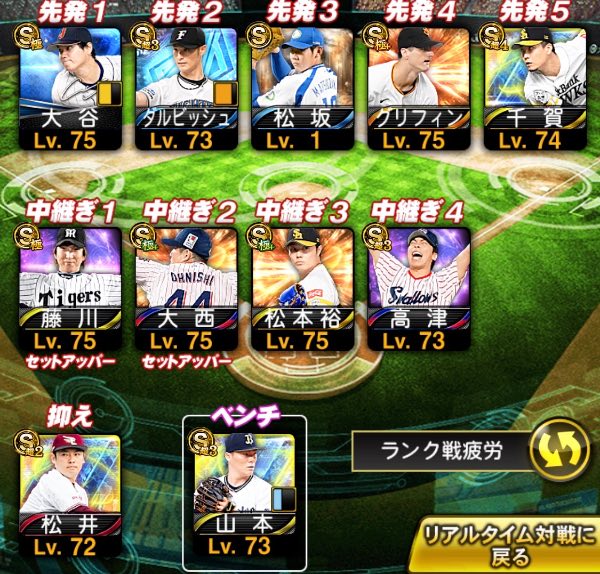
Task: Open the 大西 reliever card
Action: click(x=186, y=289)
